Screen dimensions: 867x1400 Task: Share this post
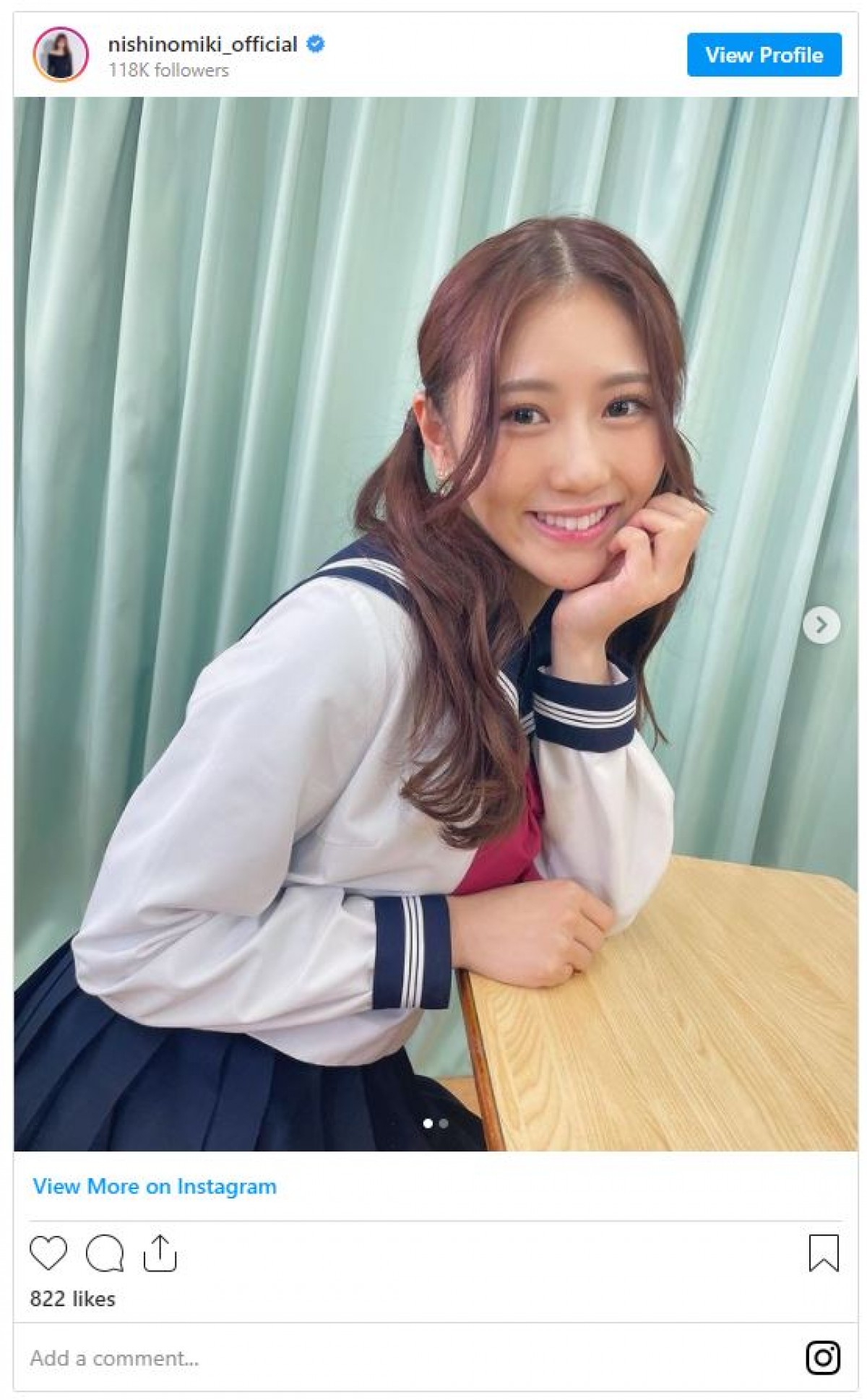160,1253
